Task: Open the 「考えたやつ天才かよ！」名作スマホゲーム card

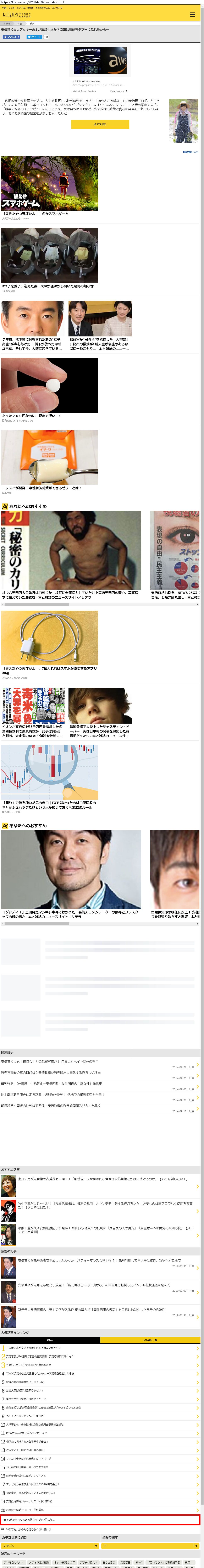Action: click(x=49, y=186)
